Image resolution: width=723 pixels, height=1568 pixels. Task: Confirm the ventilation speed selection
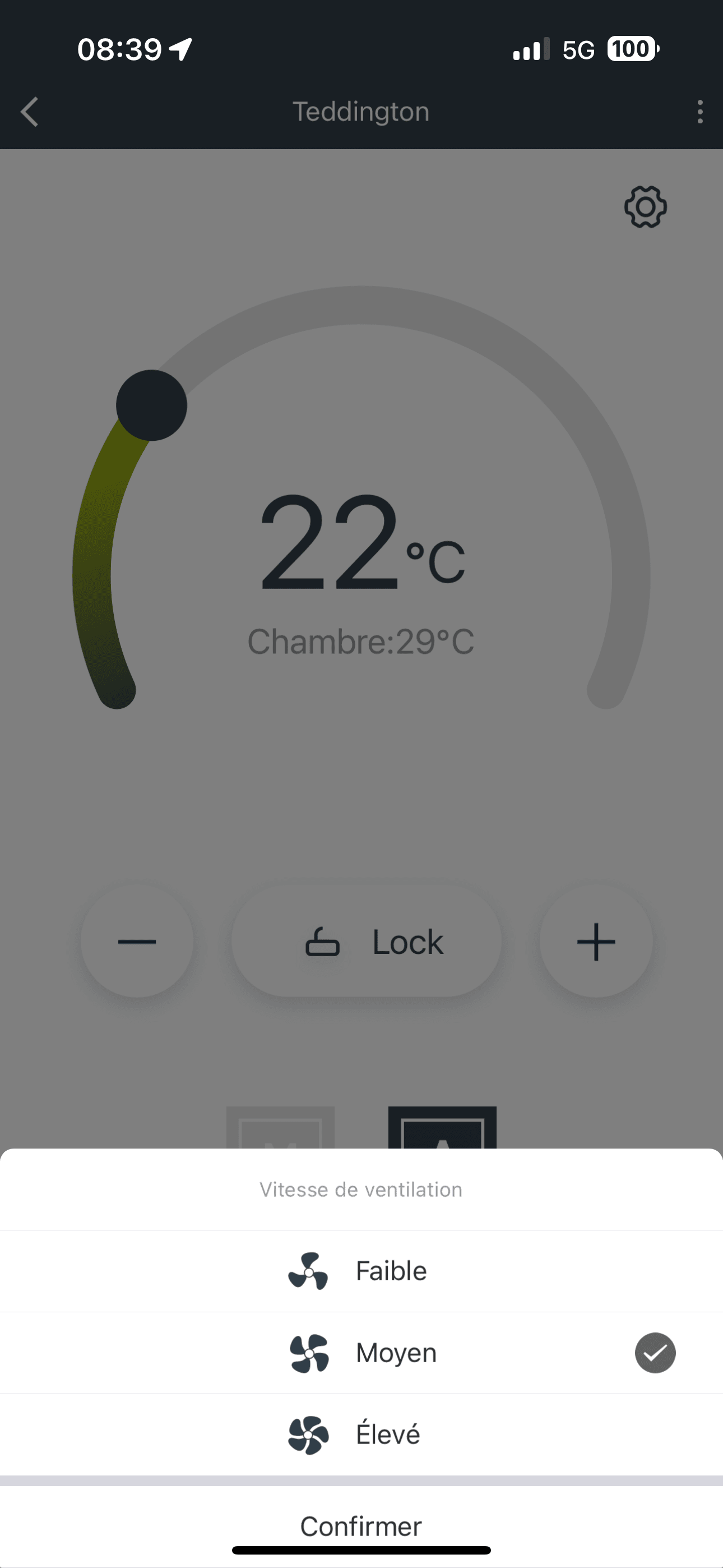point(361,1525)
